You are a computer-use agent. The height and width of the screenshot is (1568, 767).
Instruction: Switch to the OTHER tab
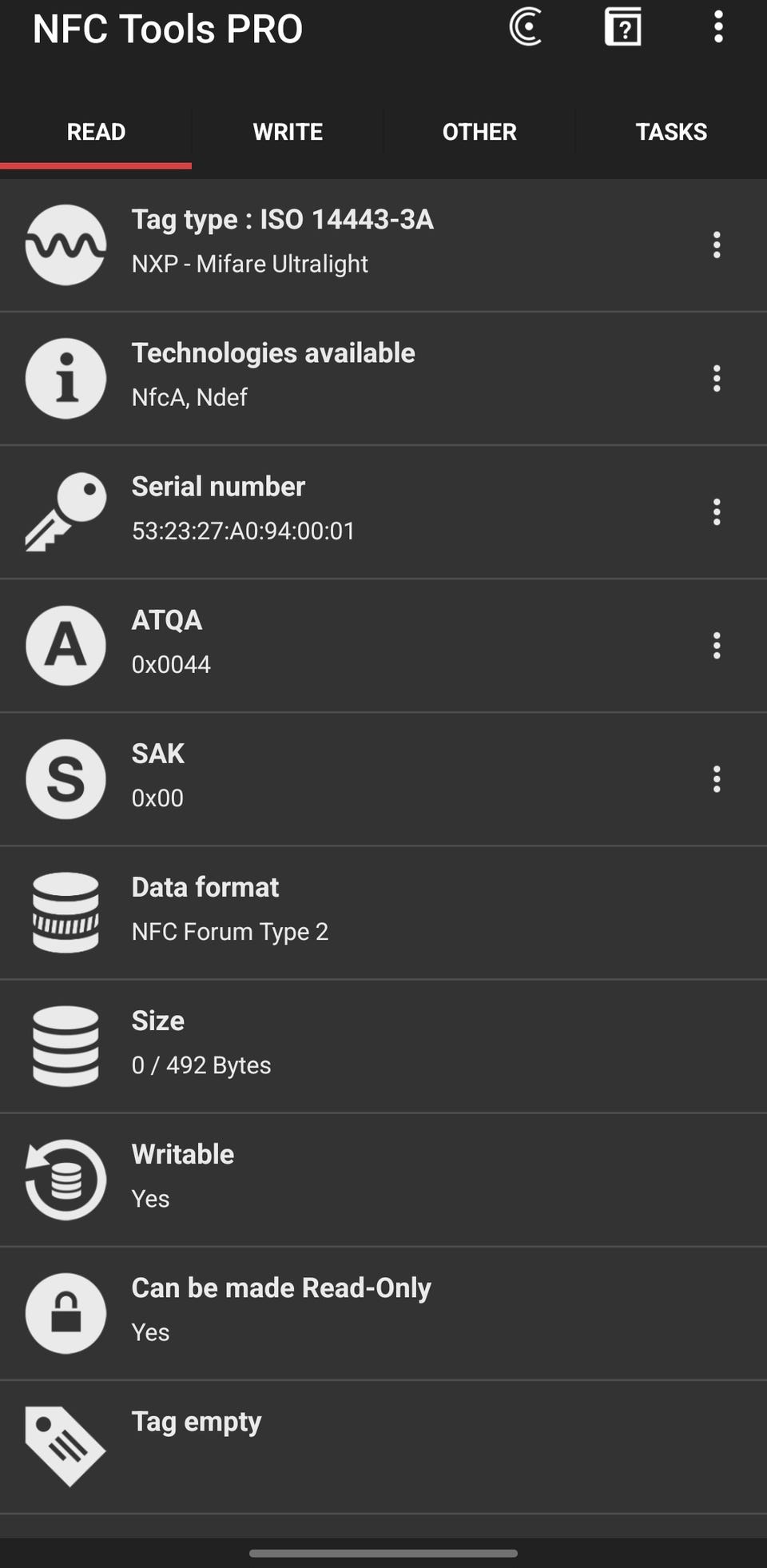(x=479, y=132)
